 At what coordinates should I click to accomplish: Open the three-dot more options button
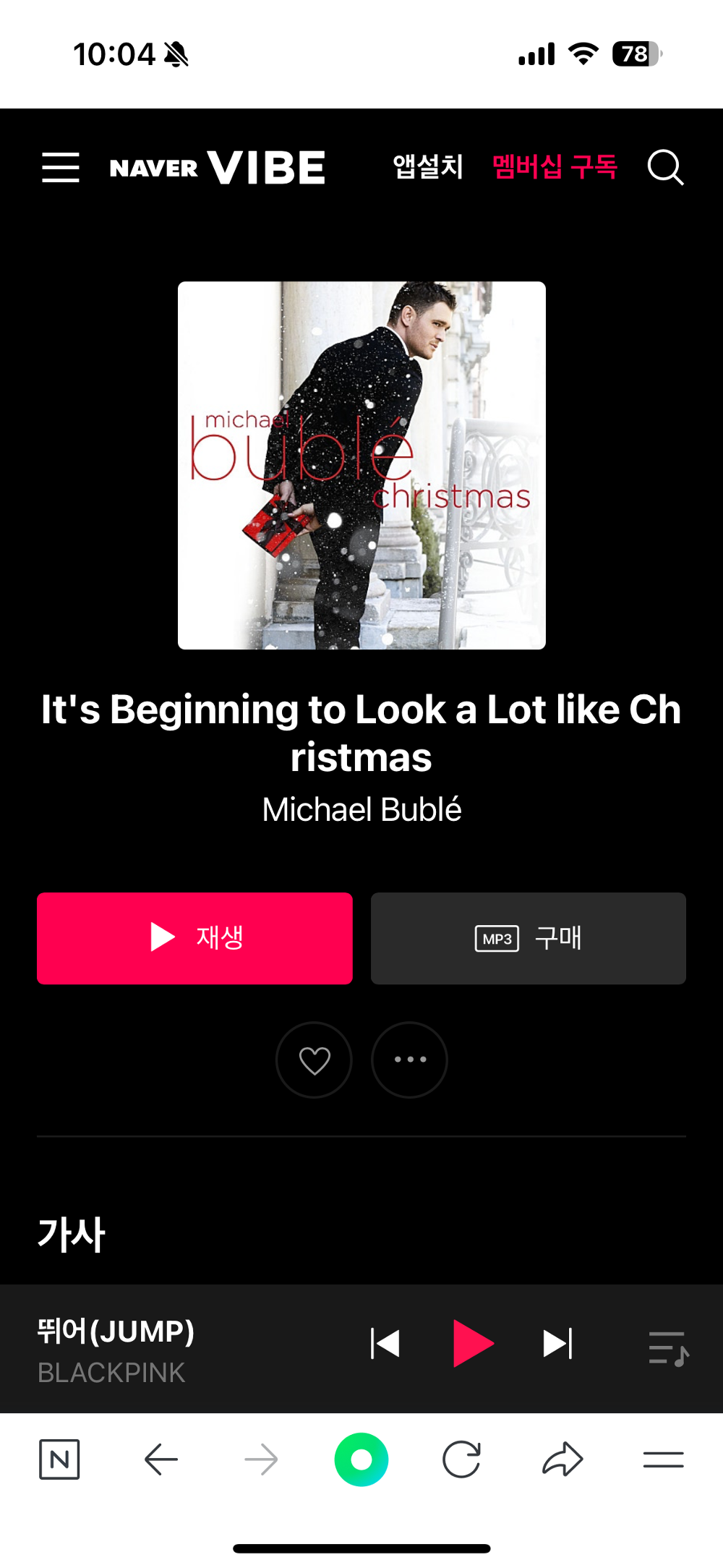click(x=410, y=1060)
